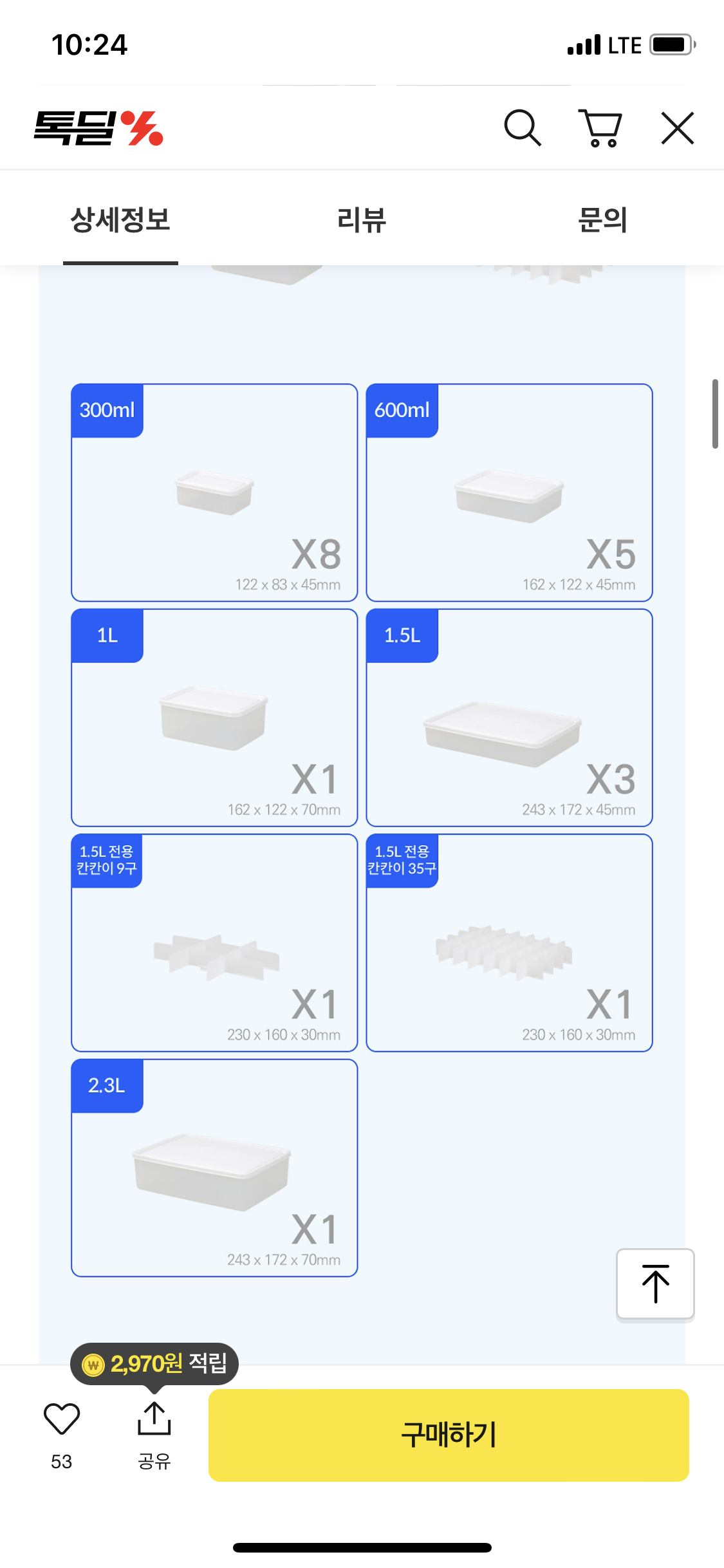Switch to the 리뷰 tab
724x1568 pixels.
362,220
